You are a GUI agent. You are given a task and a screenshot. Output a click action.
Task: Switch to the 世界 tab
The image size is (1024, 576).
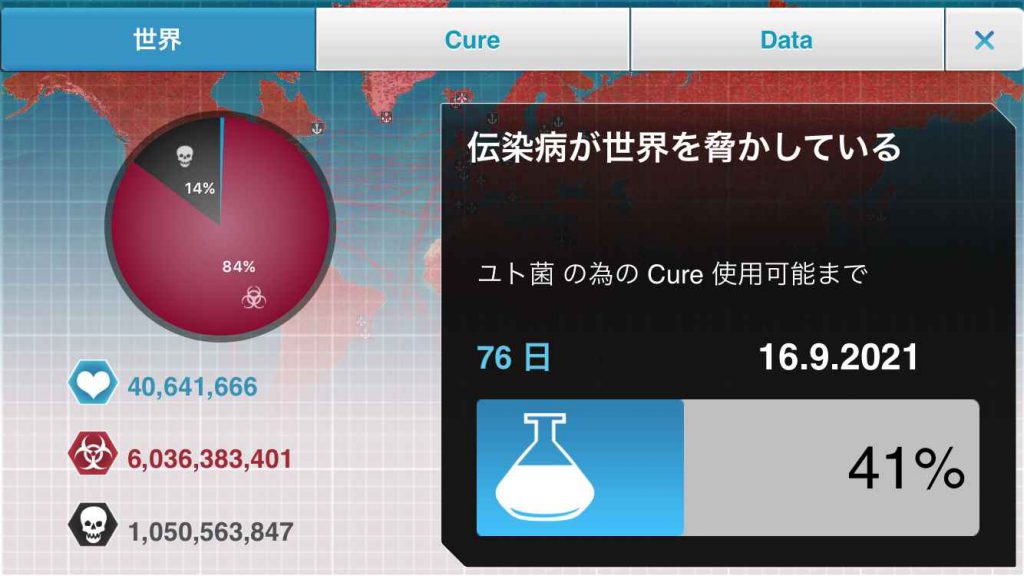158,40
